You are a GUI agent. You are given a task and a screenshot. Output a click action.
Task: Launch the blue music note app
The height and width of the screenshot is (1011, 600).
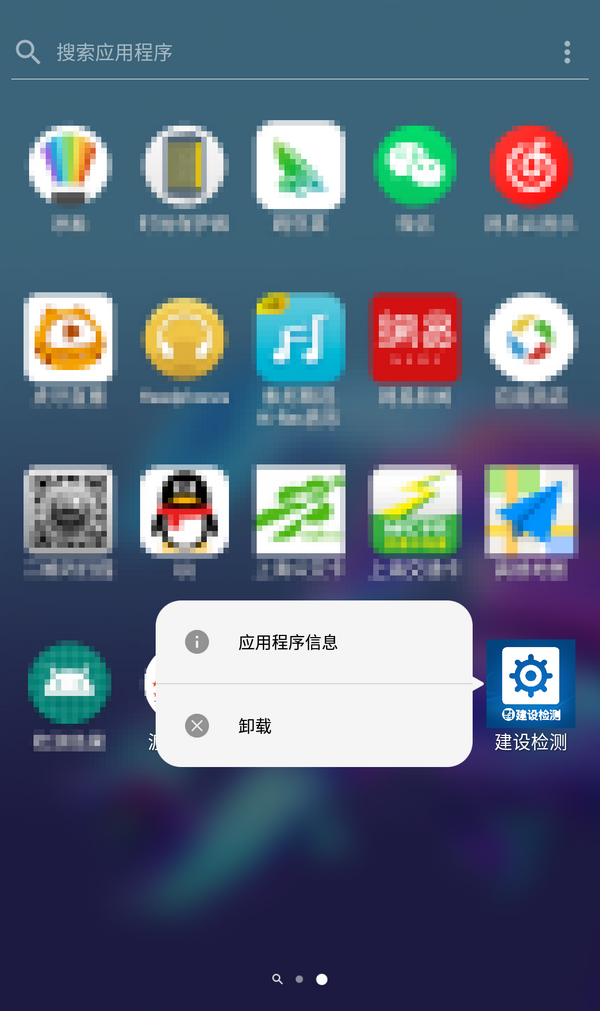tap(300, 338)
